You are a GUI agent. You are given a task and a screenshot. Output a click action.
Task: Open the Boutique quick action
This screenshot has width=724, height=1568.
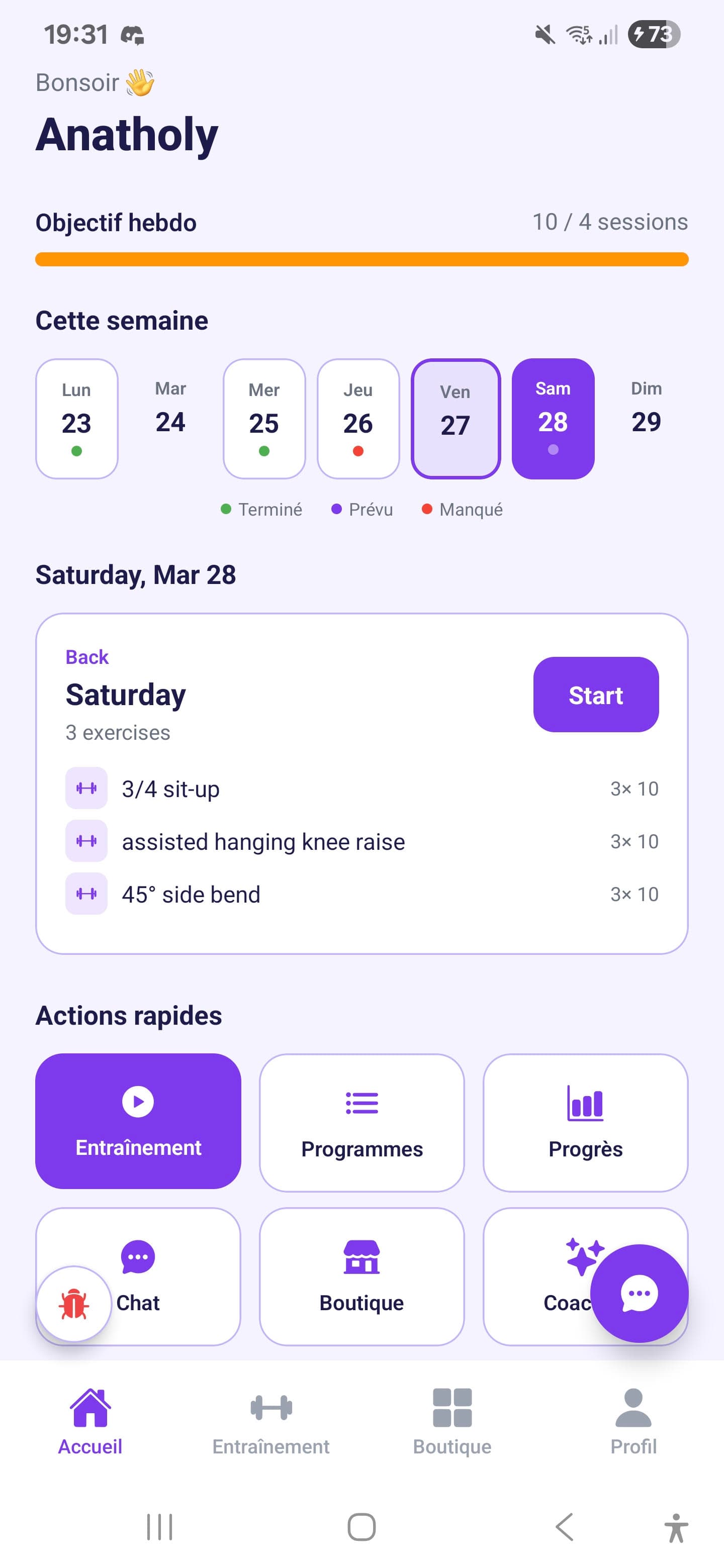click(361, 1278)
